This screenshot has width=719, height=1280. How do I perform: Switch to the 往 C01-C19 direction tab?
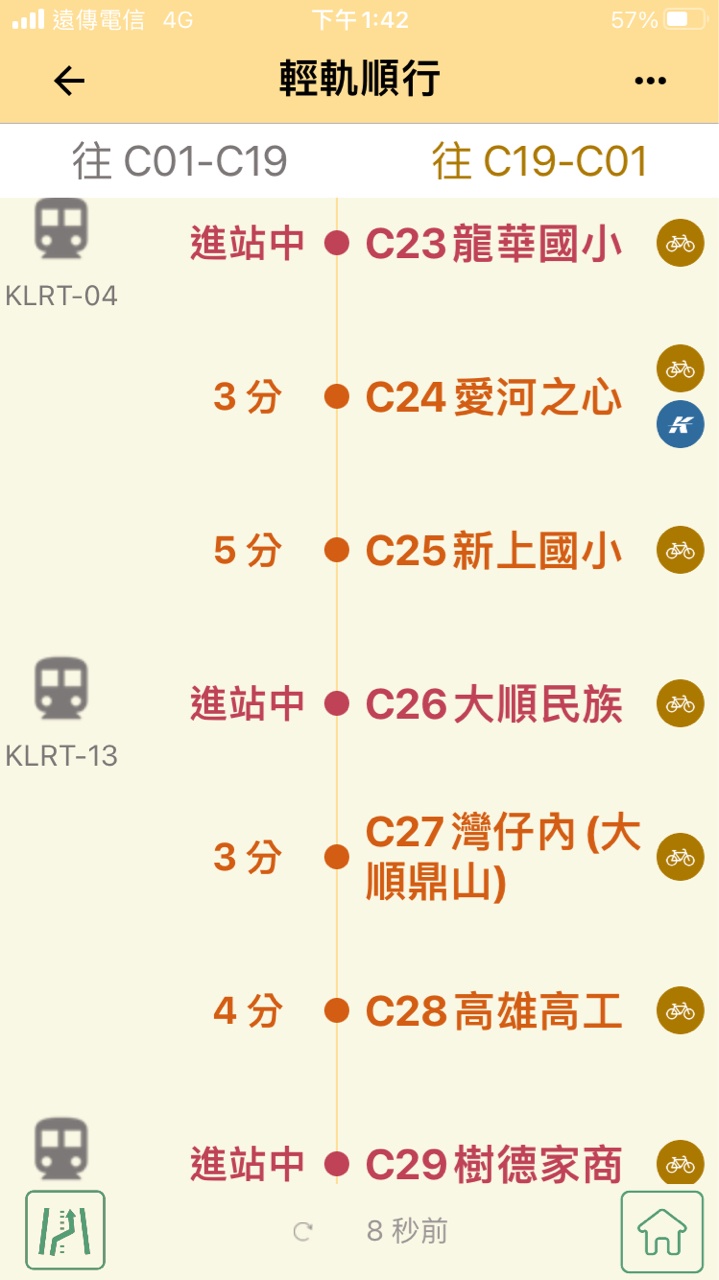[180, 161]
